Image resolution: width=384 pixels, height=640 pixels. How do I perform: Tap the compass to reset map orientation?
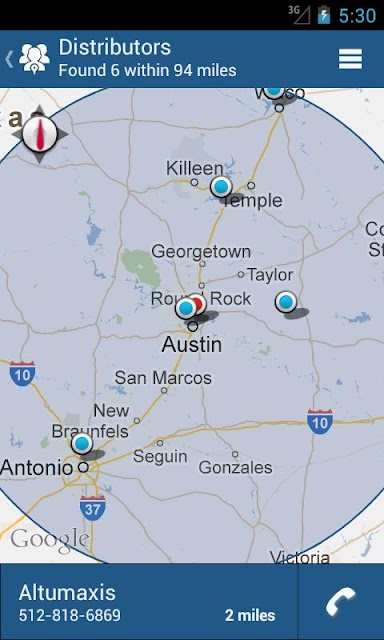(39, 134)
